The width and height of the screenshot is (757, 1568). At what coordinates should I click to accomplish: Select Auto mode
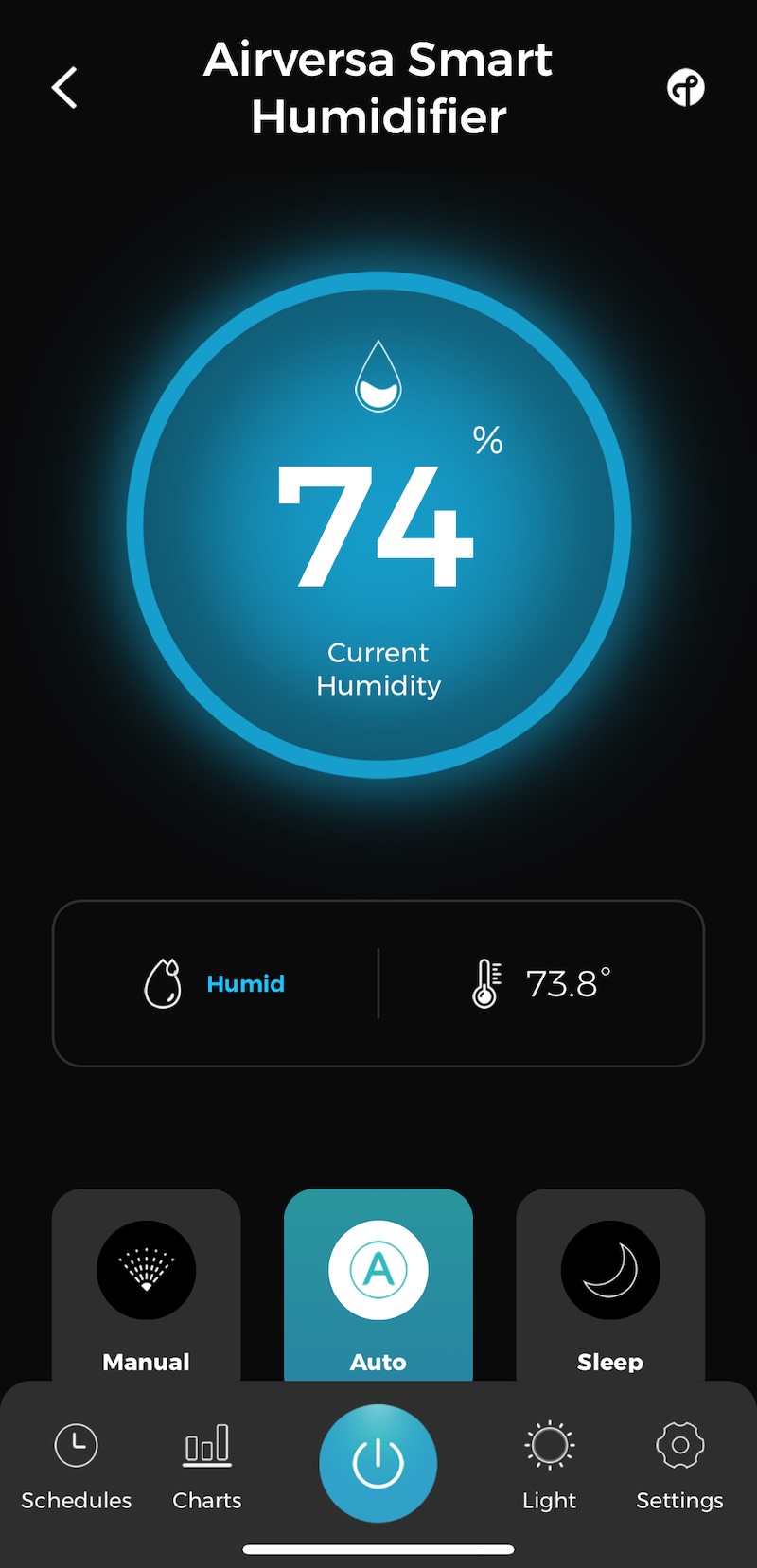tap(378, 1287)
